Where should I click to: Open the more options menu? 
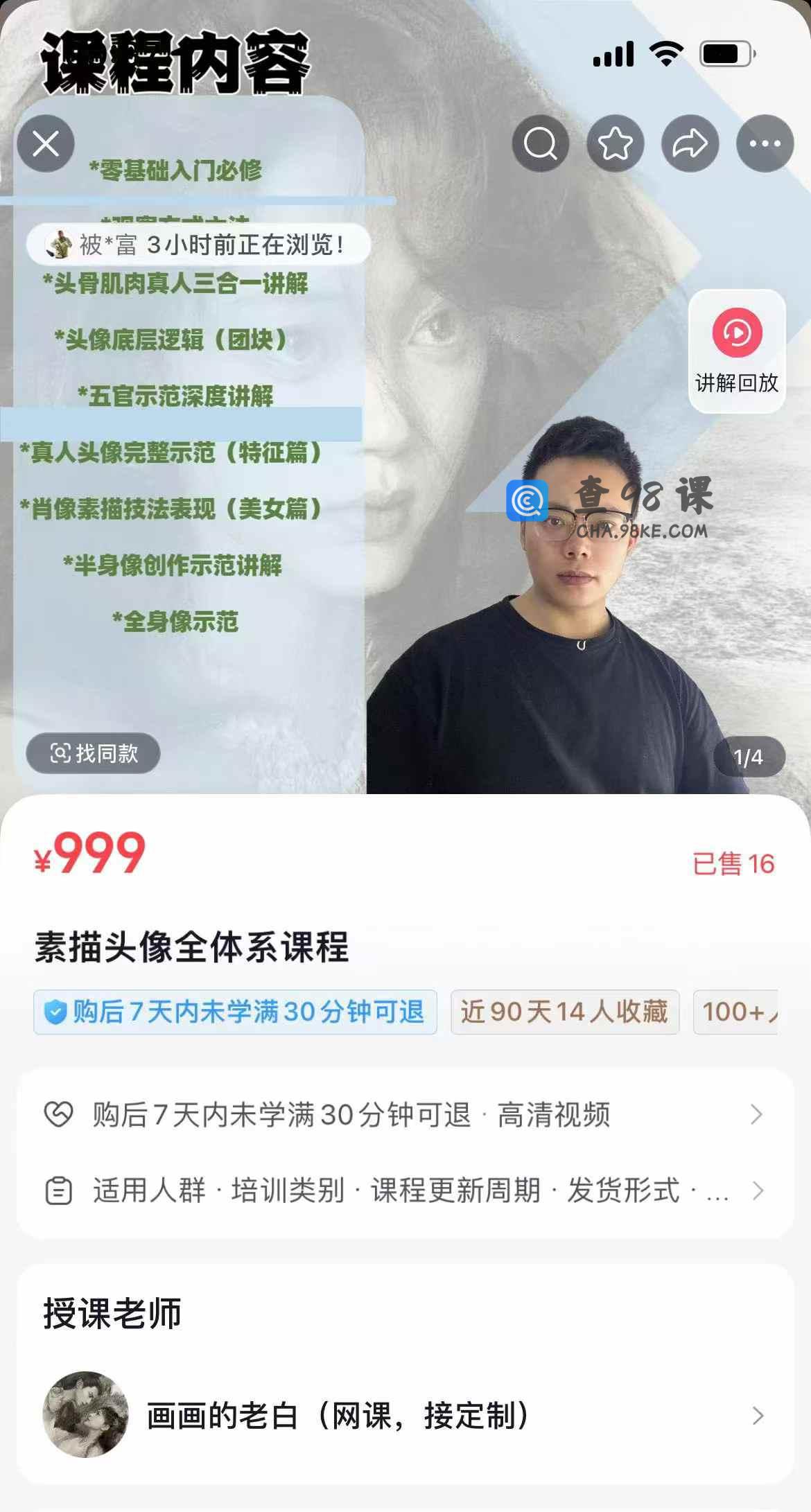pos(765,144)
